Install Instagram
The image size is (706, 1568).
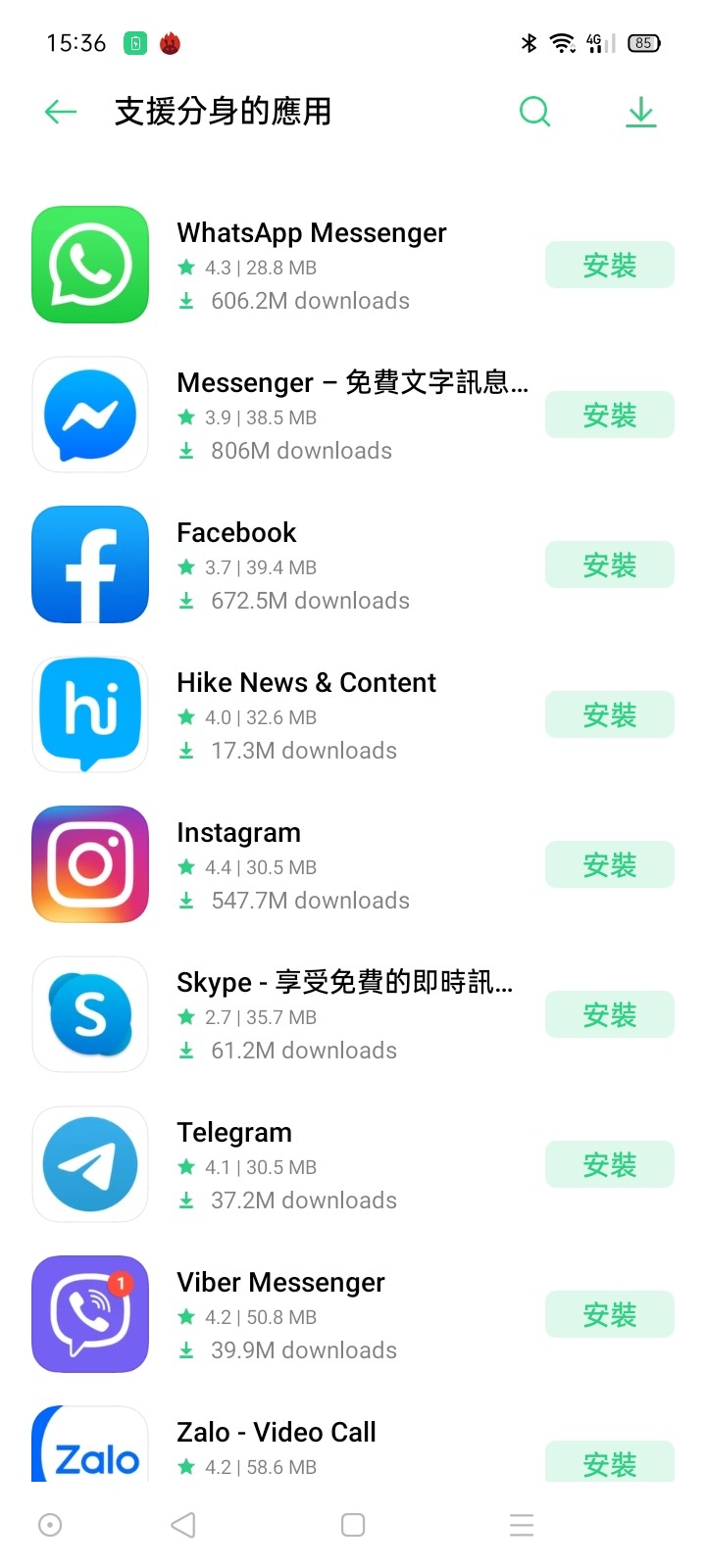point(610,864)
